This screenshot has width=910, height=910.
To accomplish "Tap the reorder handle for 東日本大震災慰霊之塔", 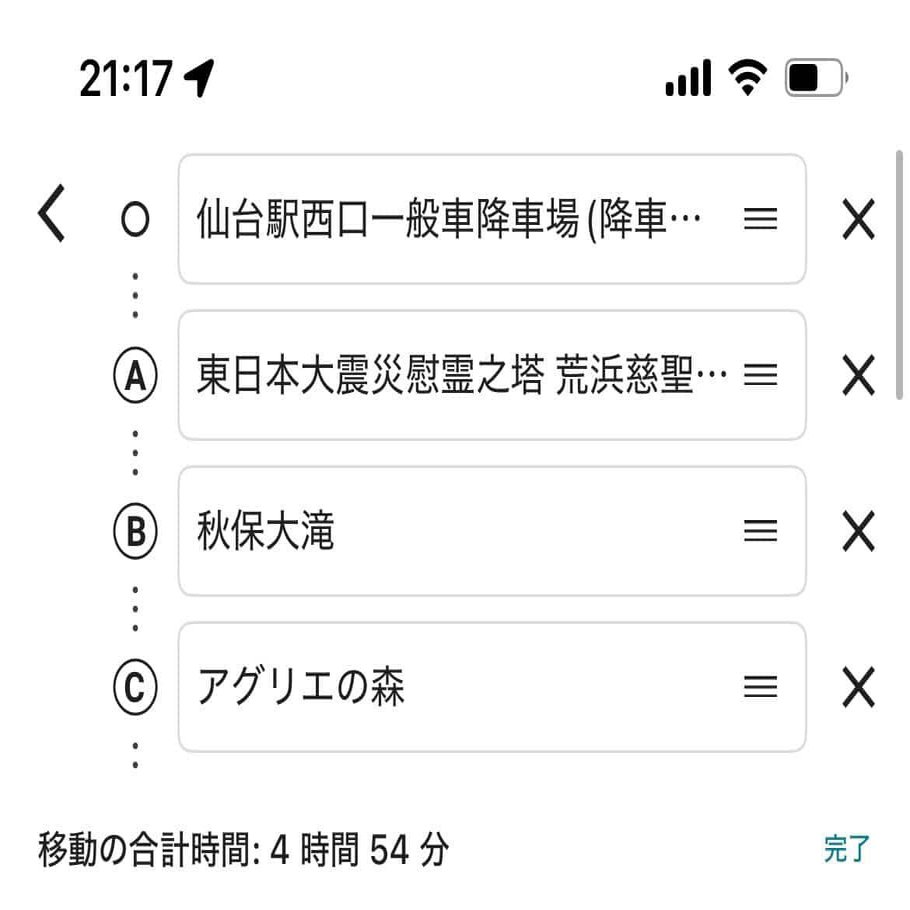I will [761, 375].
